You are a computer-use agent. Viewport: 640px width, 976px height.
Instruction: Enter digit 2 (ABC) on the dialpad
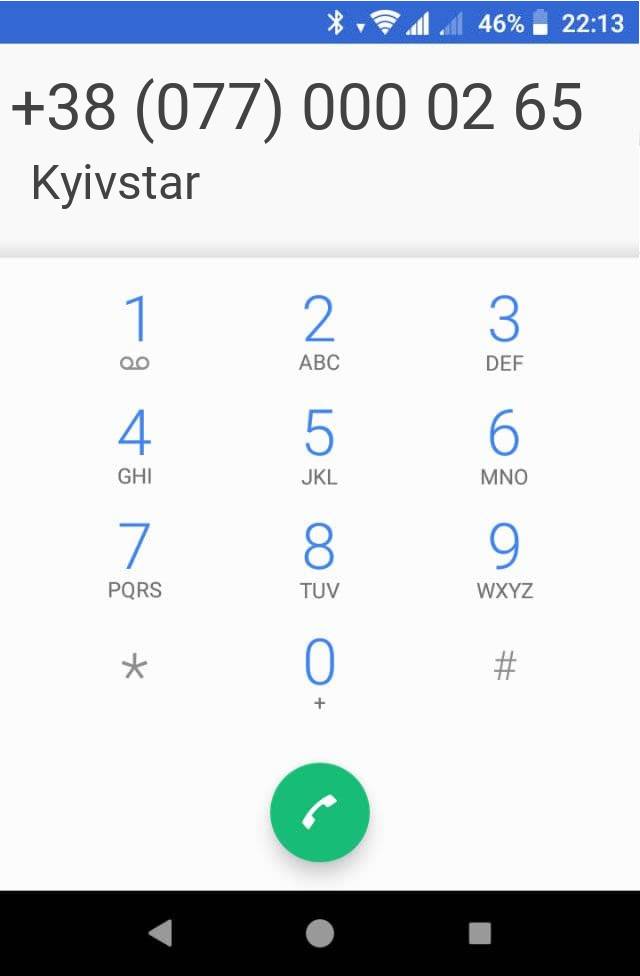[x=319, y=333]
